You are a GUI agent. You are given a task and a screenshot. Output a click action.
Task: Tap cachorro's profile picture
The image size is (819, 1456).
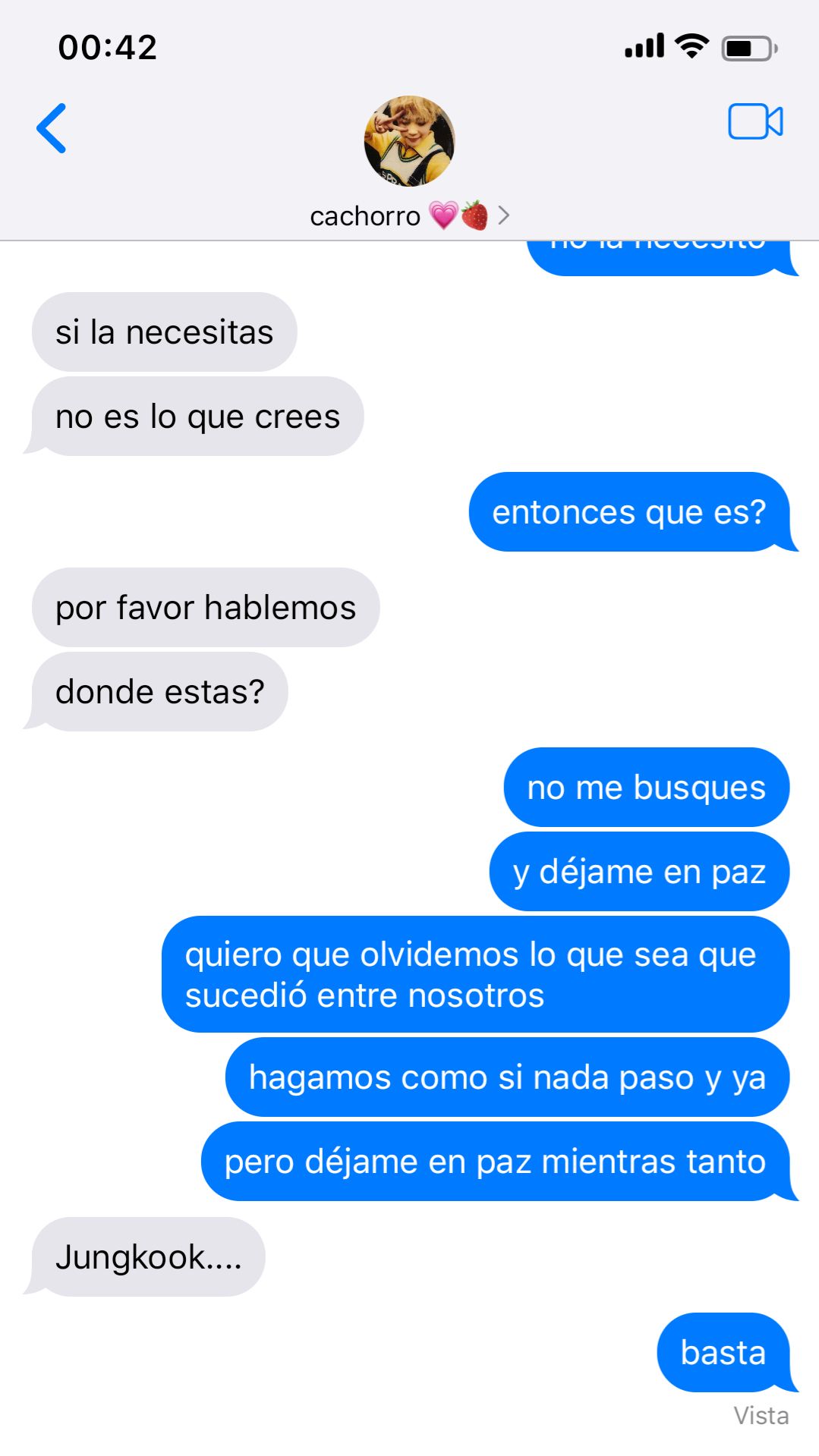point(409,141)
